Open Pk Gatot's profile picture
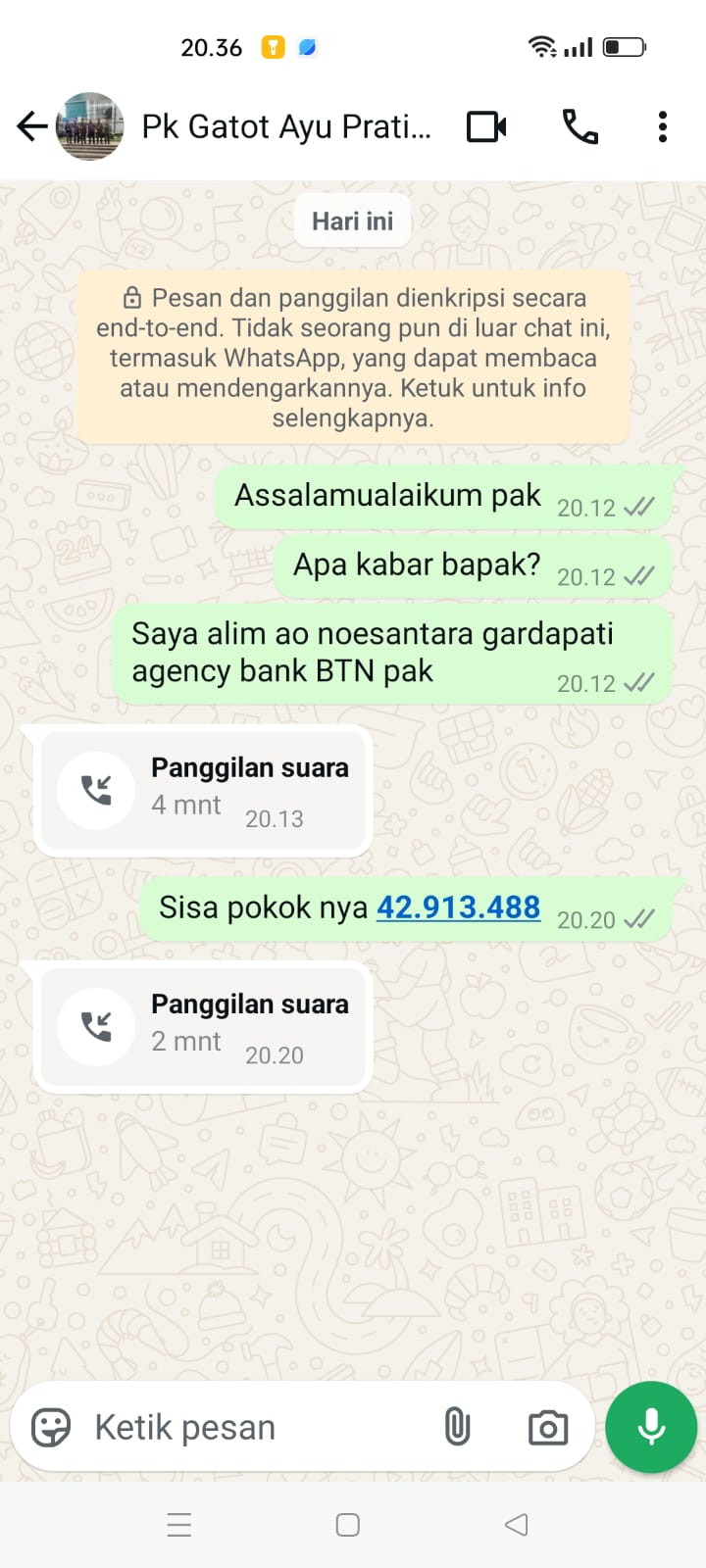 pos(88,125)
